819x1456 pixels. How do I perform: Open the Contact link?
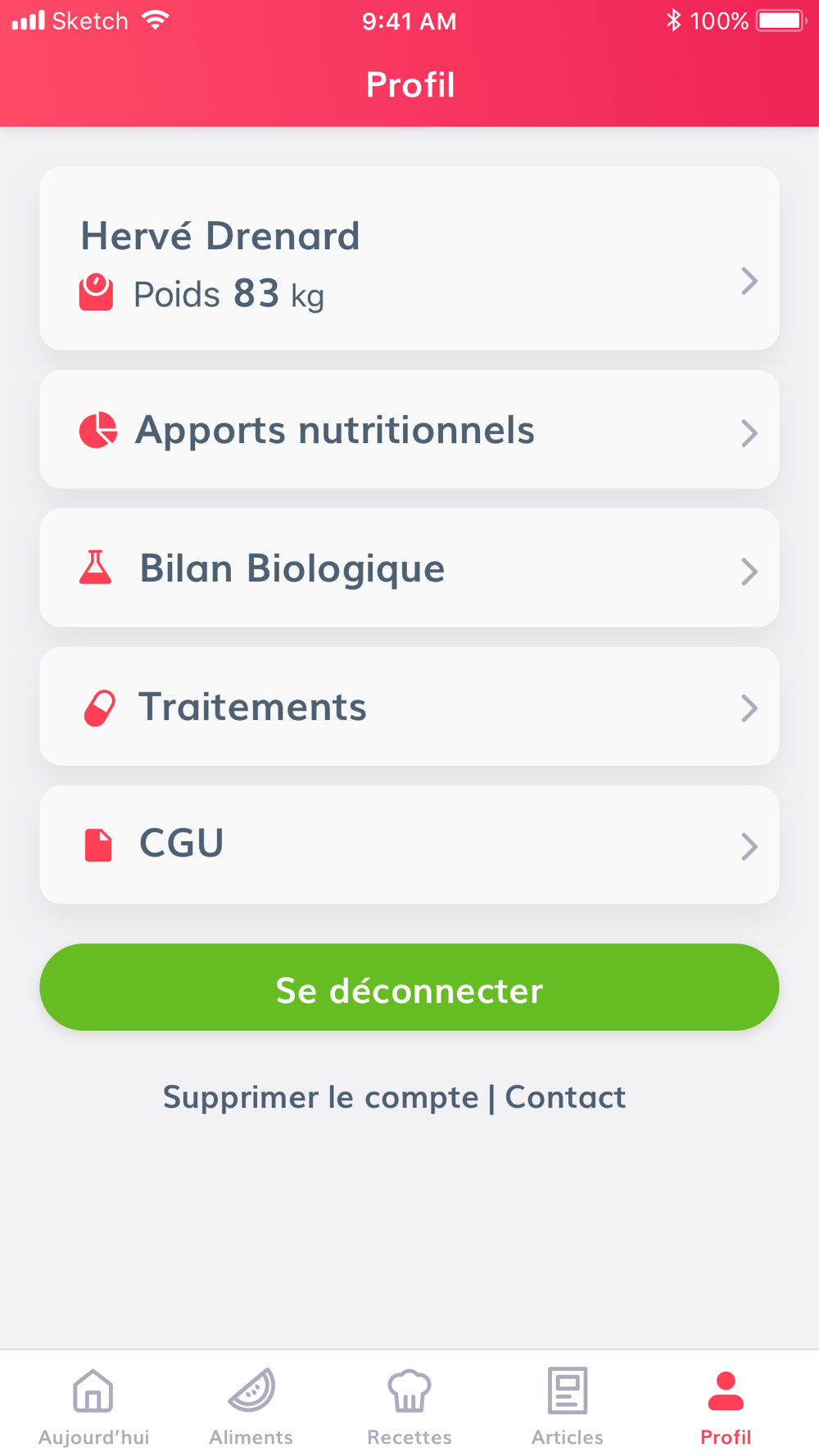[565, 1097]
